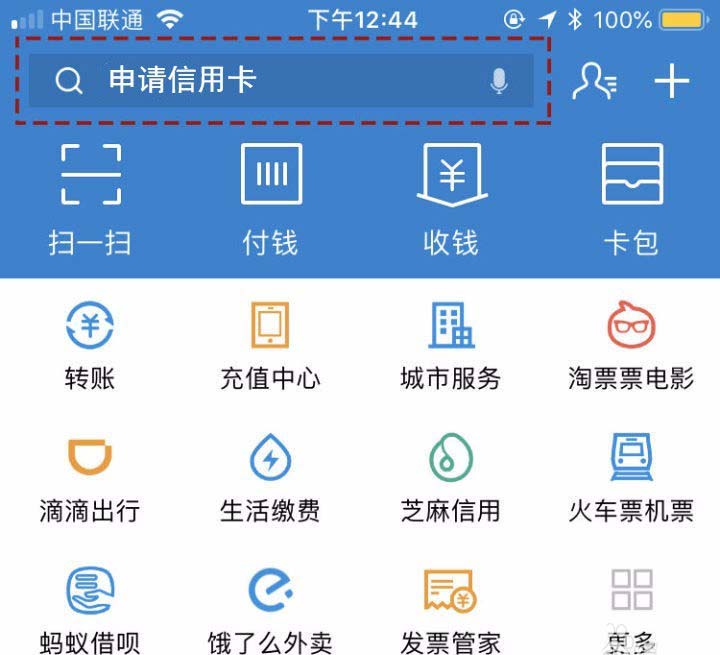
Task: Start voice search with the microphone icon
Action: click(x=499, y=82)
